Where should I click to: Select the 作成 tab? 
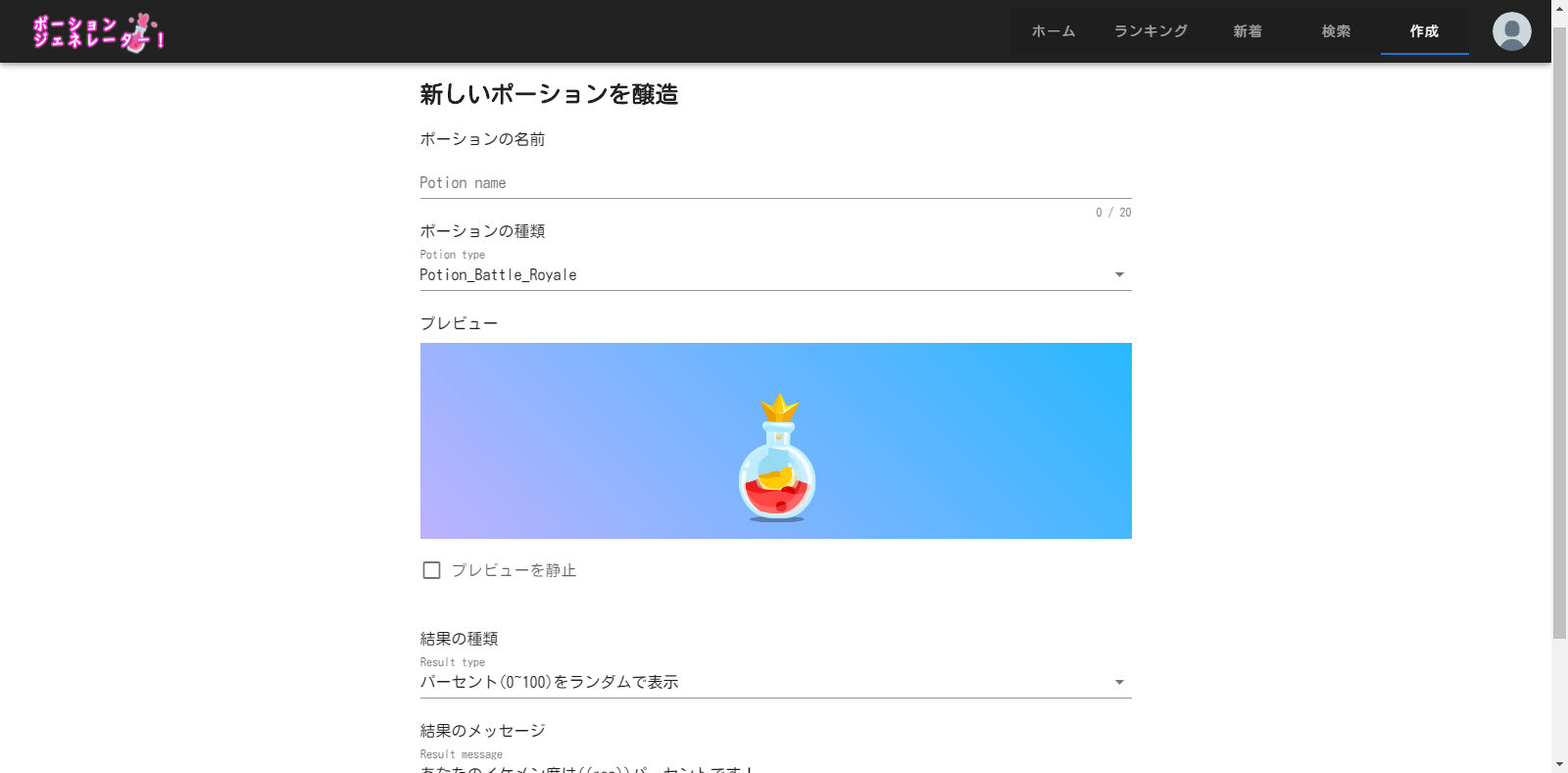tap(1424, 31)
